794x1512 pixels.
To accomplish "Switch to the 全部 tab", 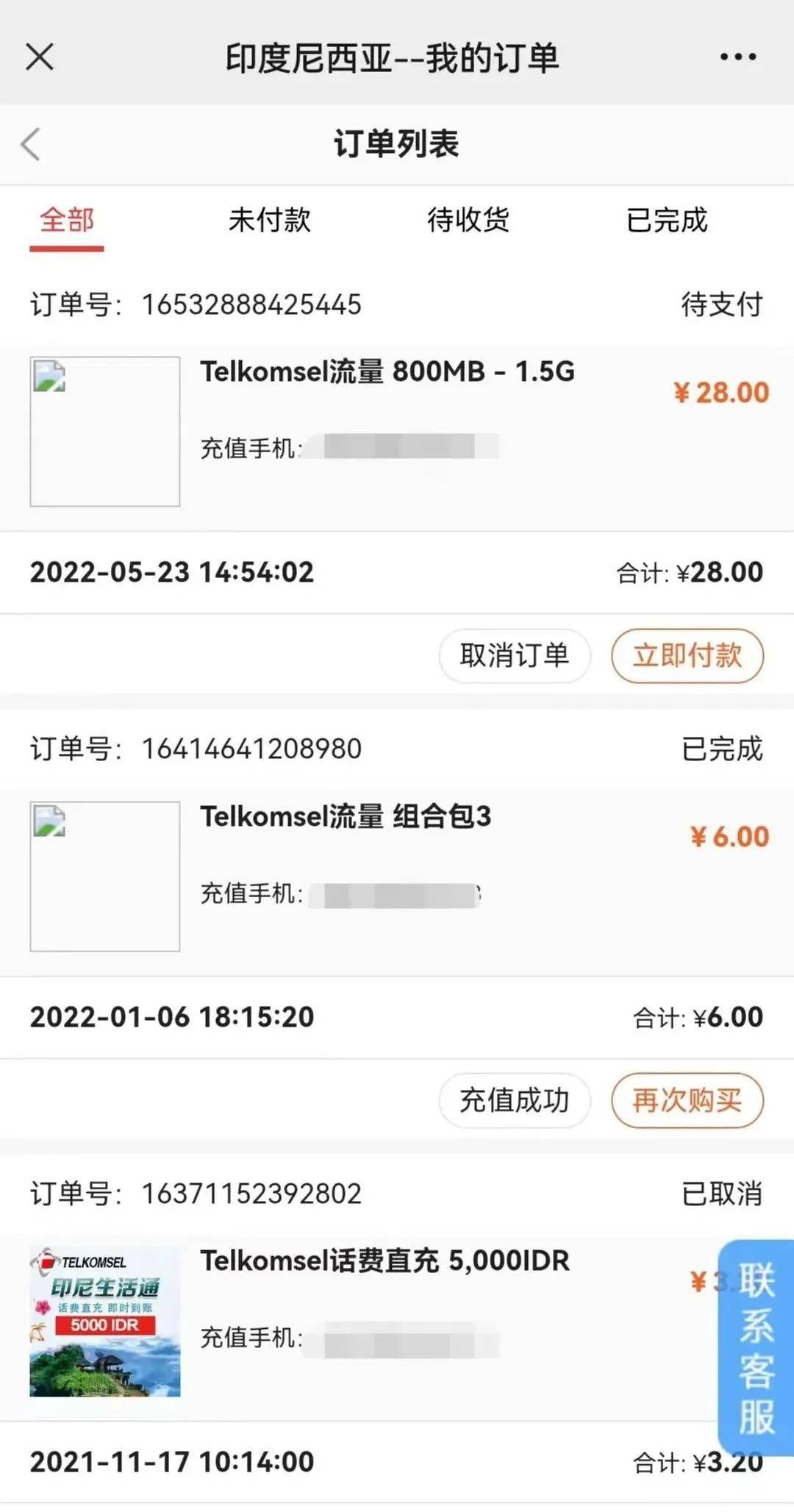I will coord(67,220).
